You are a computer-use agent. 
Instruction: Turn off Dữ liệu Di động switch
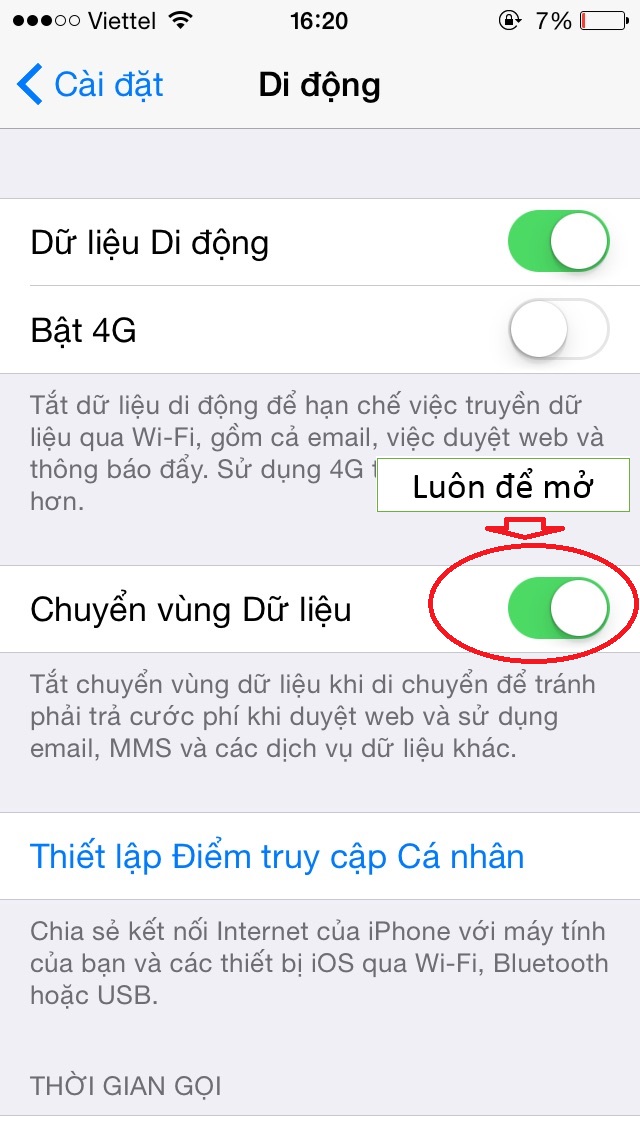click(x=558, y=241)
